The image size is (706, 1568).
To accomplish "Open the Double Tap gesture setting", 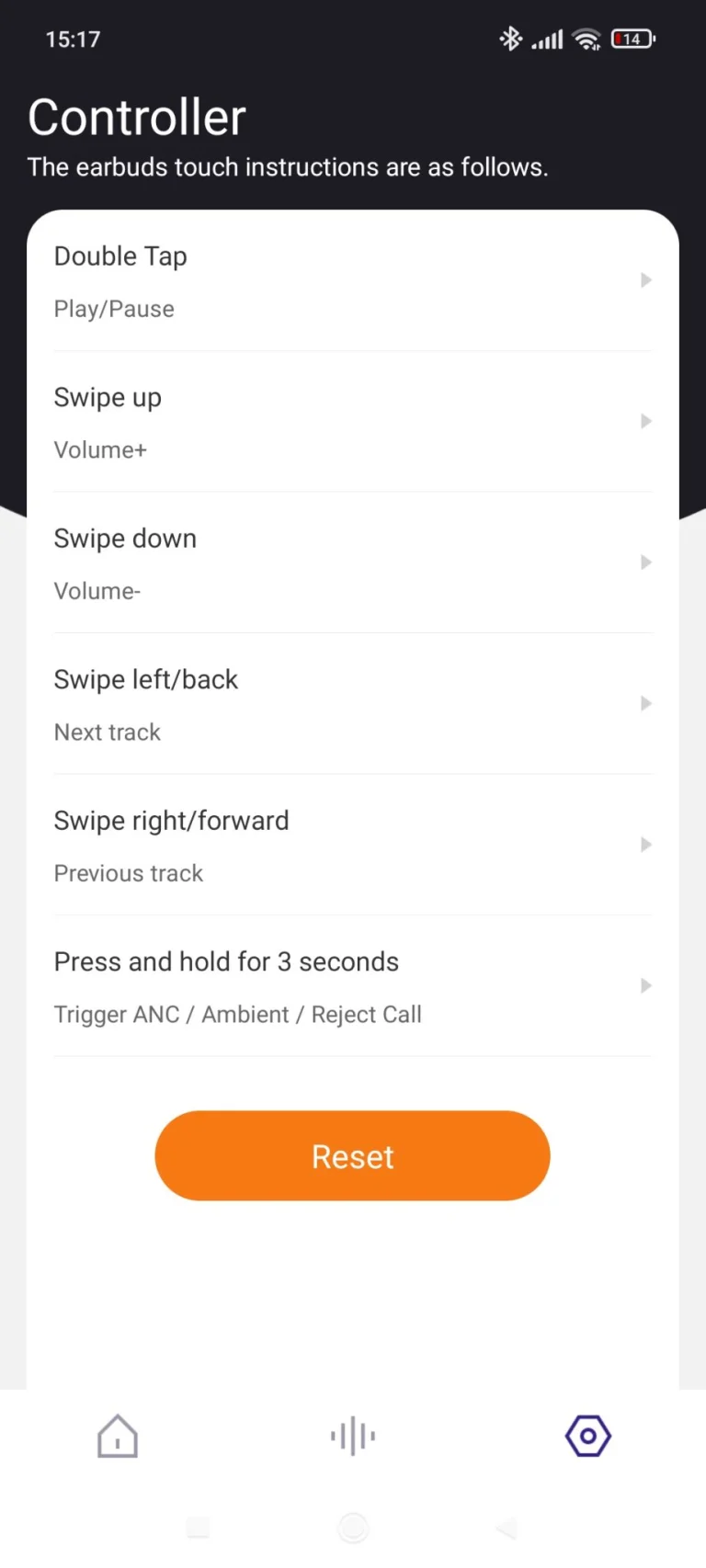I will click(x=352, y=280).
